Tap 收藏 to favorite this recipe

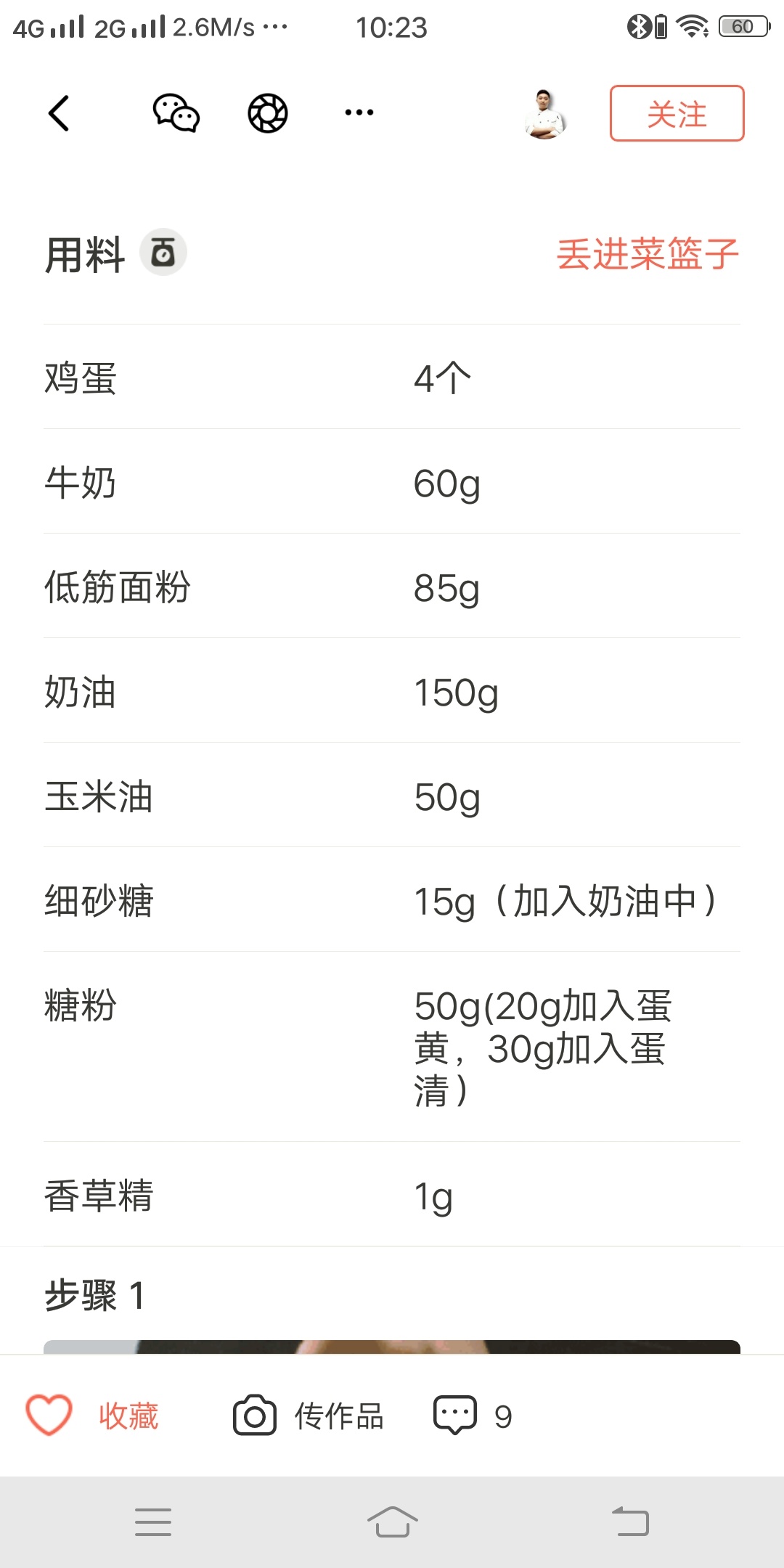(93, 1416)
